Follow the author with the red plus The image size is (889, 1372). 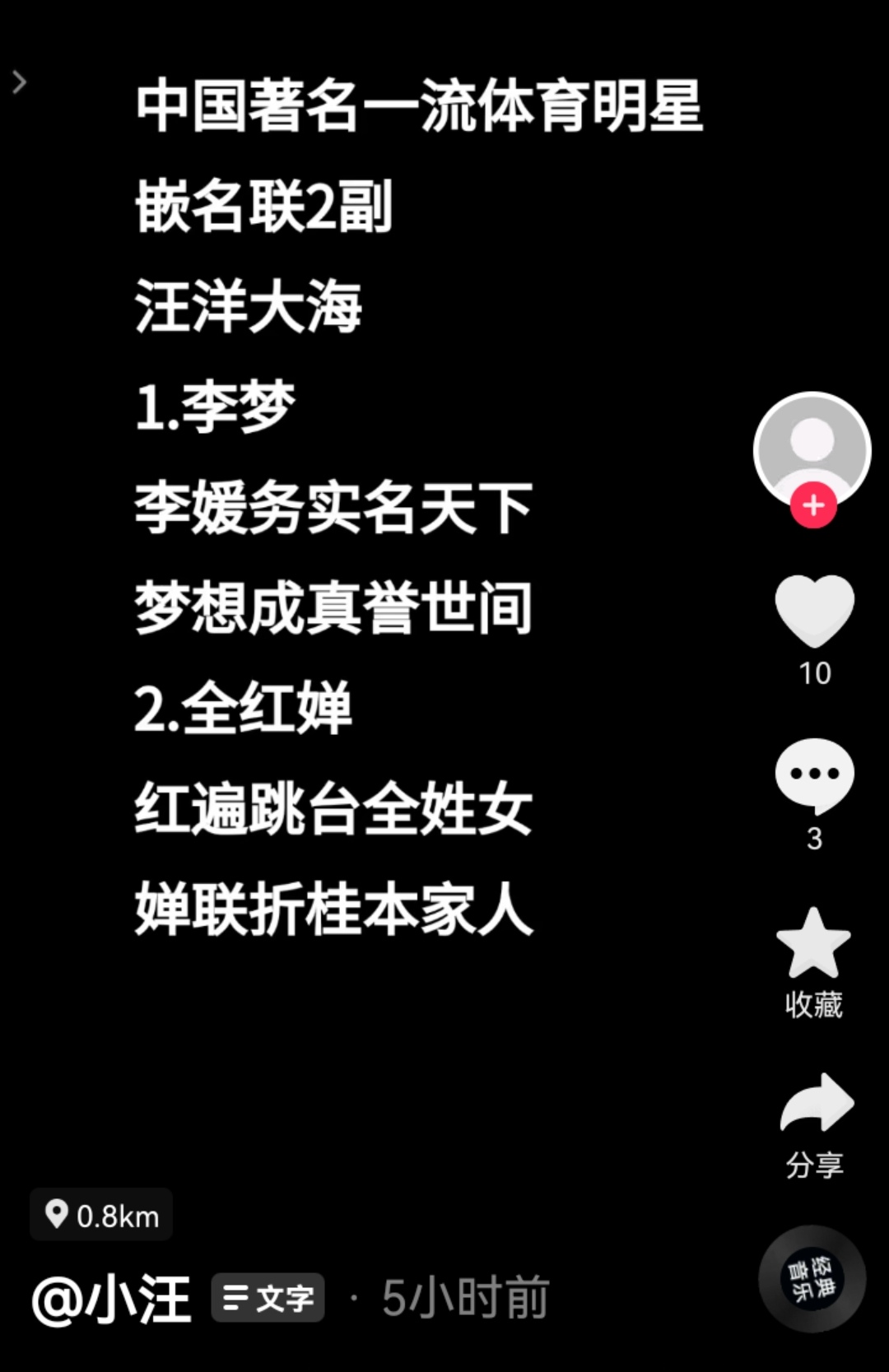coord(813,505)
